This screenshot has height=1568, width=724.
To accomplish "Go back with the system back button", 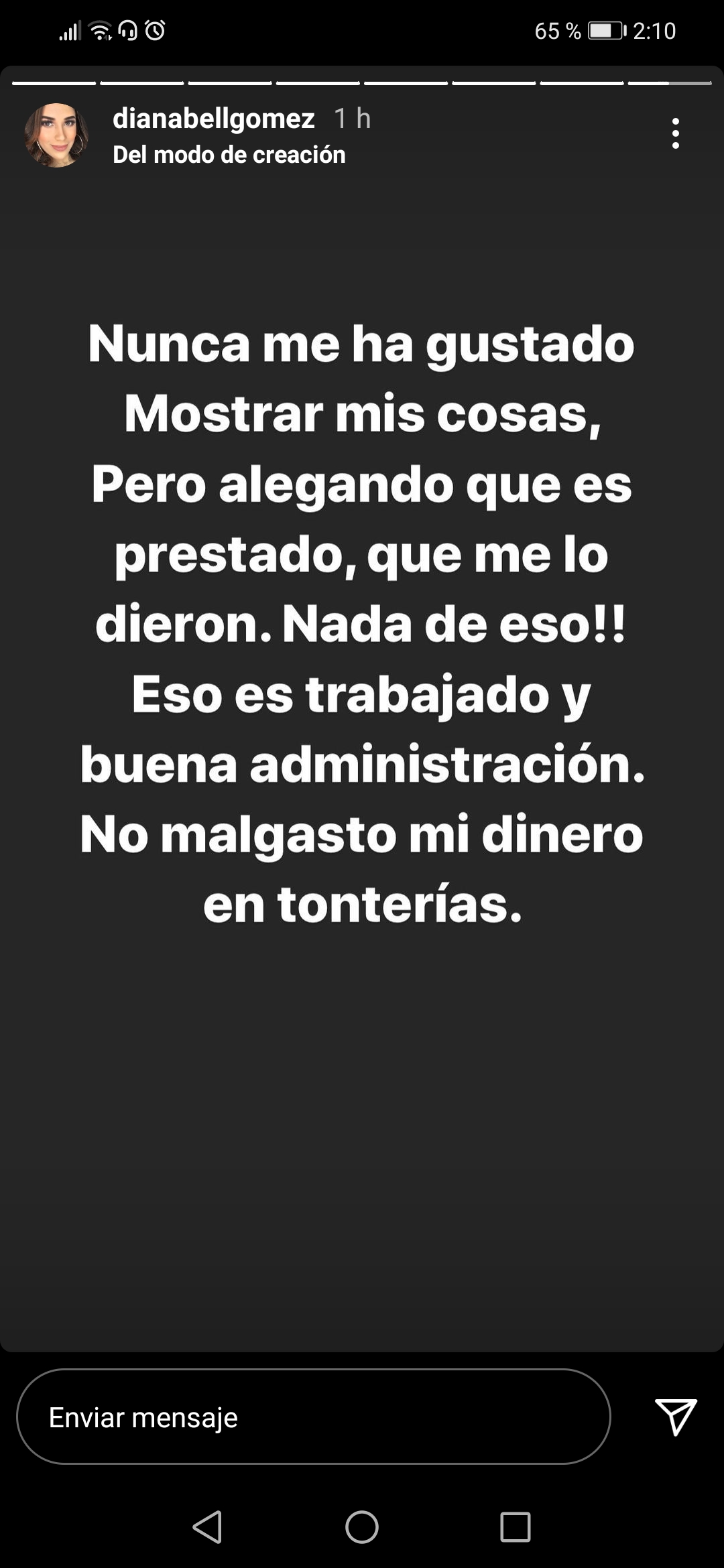I will point(207,1527).
